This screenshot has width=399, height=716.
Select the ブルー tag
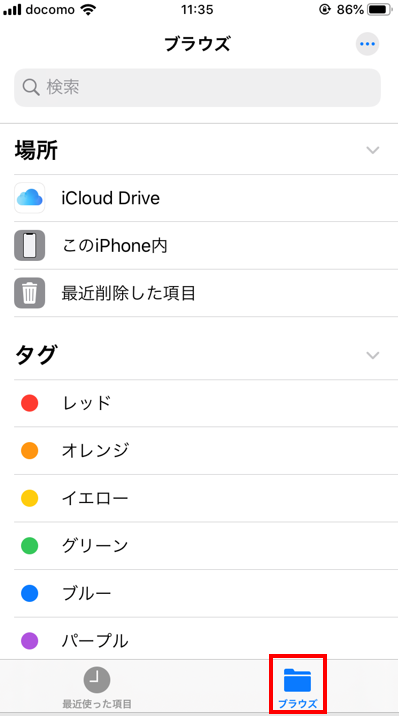click(x=197, y=593)
